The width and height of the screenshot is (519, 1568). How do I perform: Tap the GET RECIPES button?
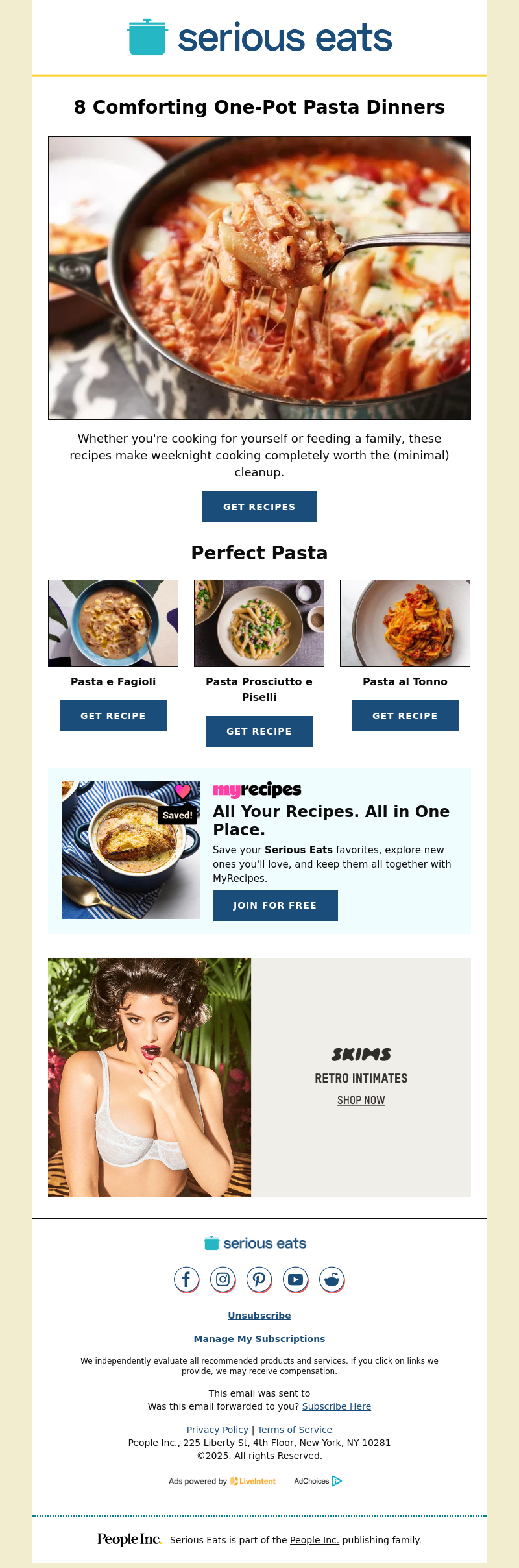(x=259, y=507)
